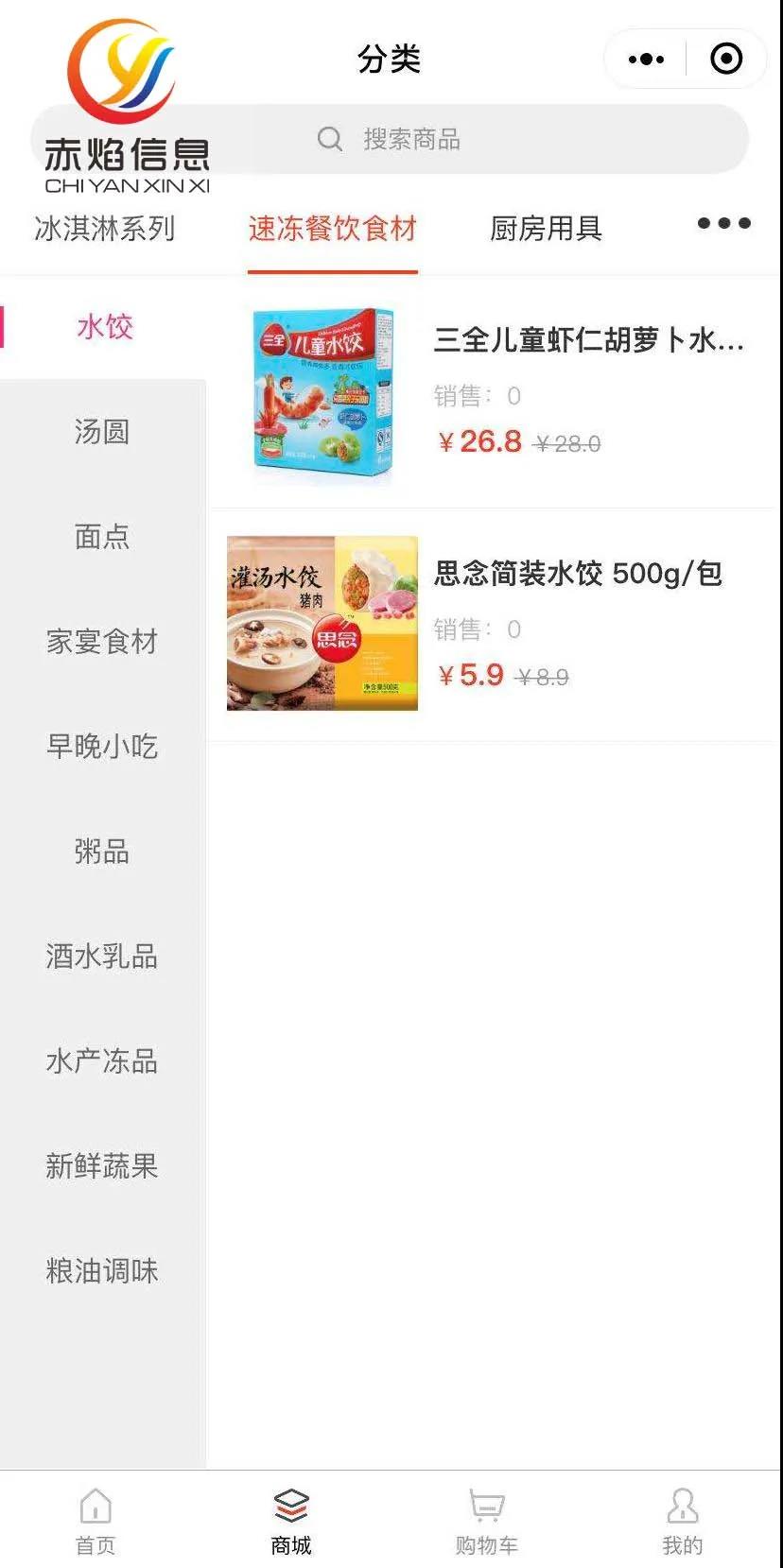This screenshot has width=783, height=1568.
Task: Close the mini program via circle icon
Action: [x=726, y=60]
